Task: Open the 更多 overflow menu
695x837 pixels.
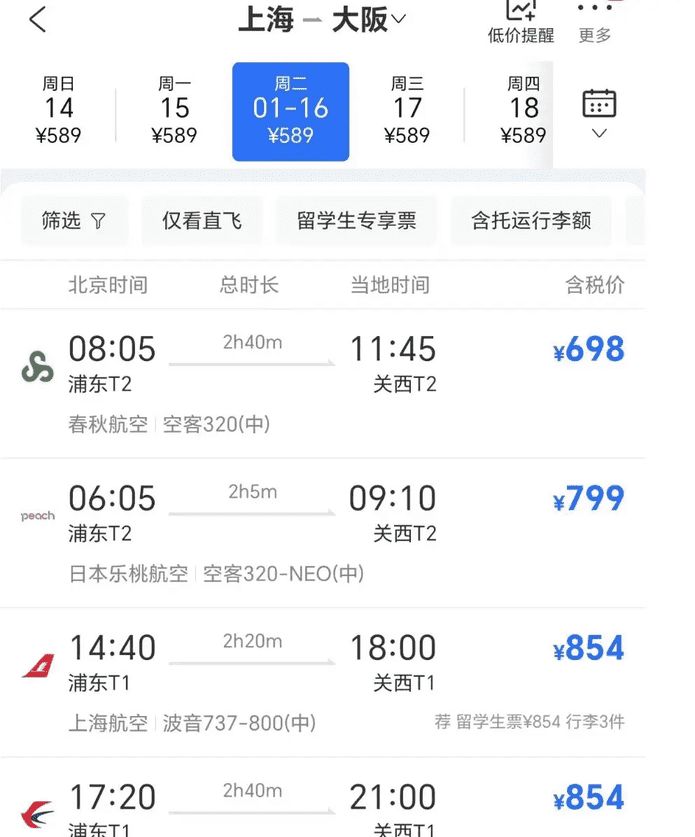Action: 595,22
